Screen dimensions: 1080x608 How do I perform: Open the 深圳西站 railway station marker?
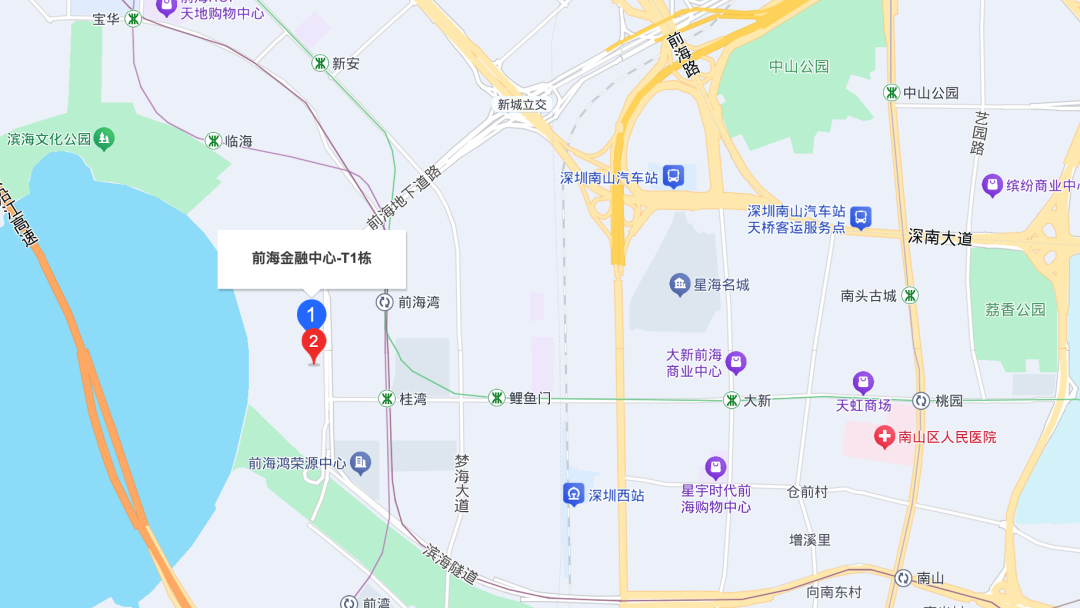pos(574,494)
